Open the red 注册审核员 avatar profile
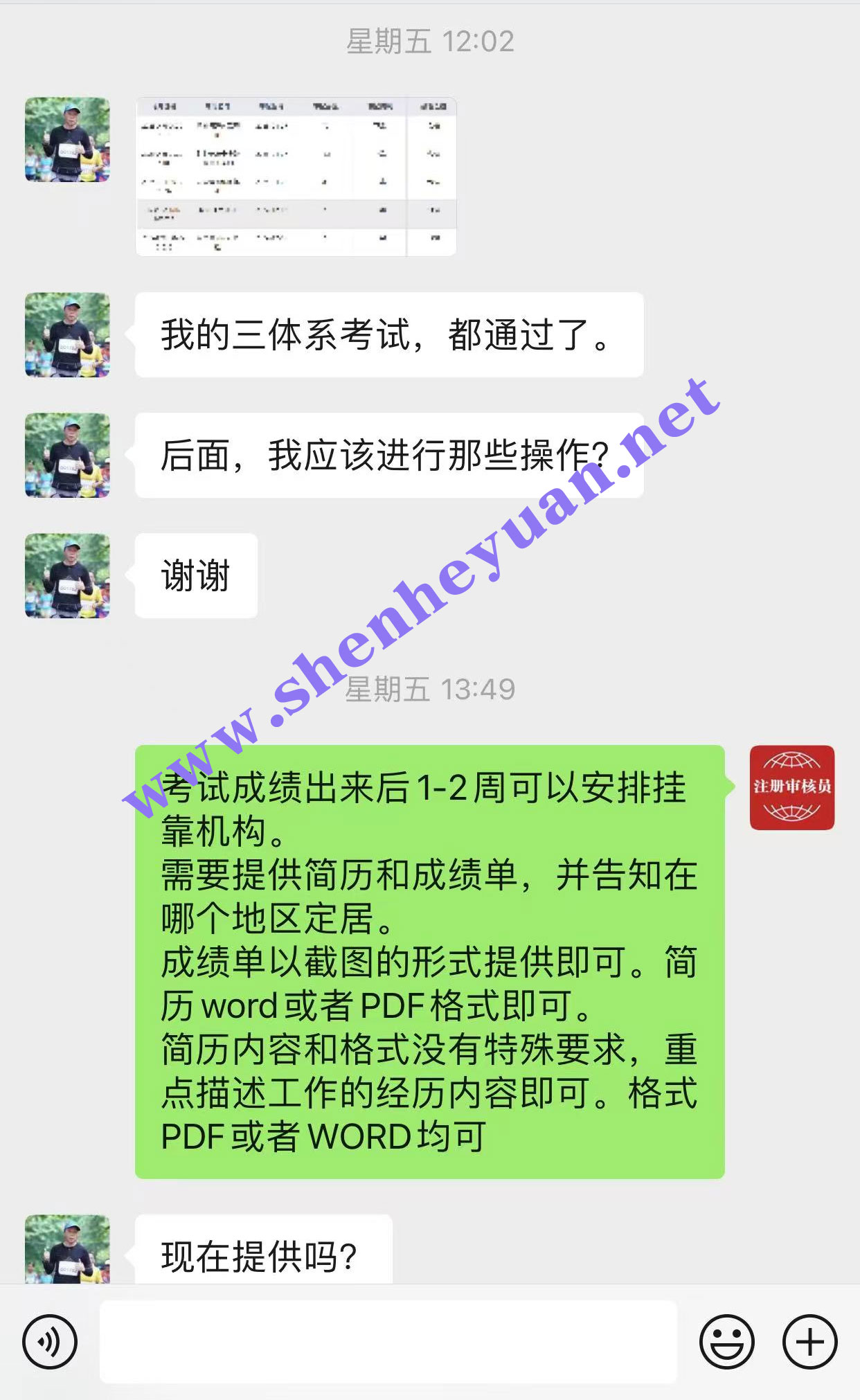 (791, 787)
